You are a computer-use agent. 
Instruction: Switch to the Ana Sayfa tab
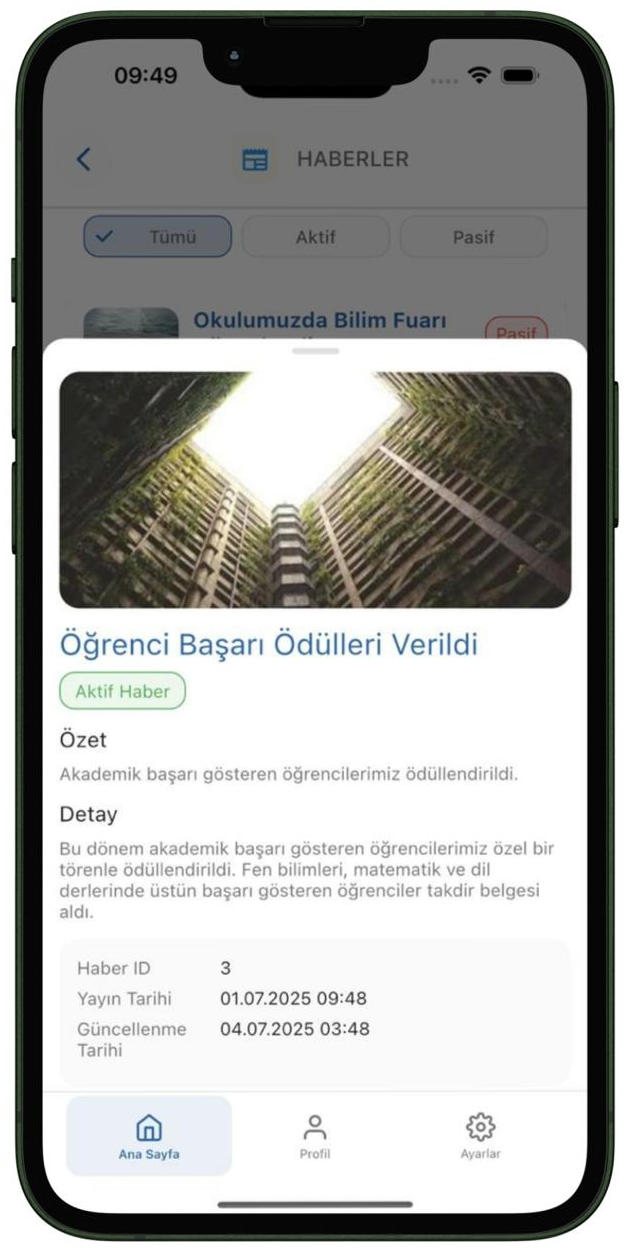click(149, 1136)
